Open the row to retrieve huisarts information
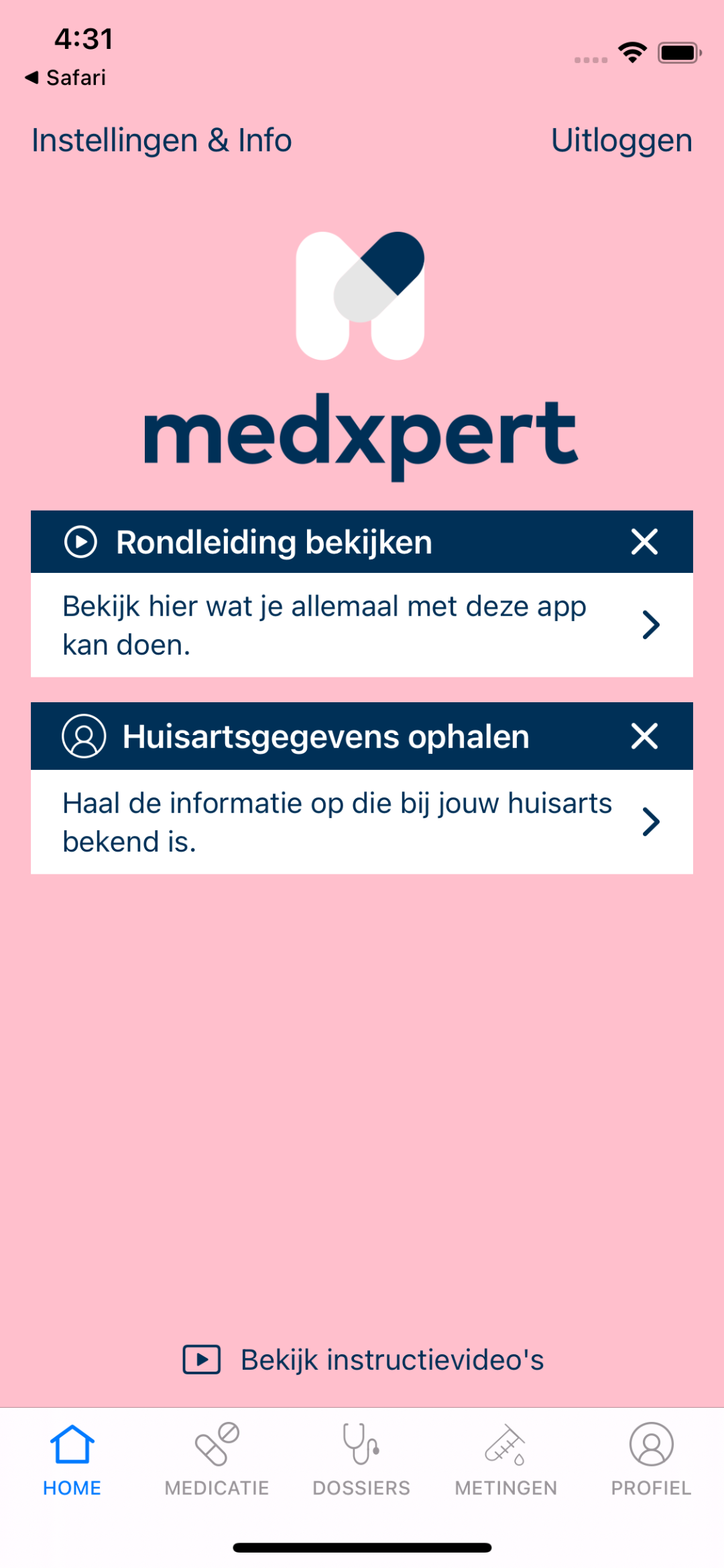This screenshot has width=724, height=1568. [362, 822]
